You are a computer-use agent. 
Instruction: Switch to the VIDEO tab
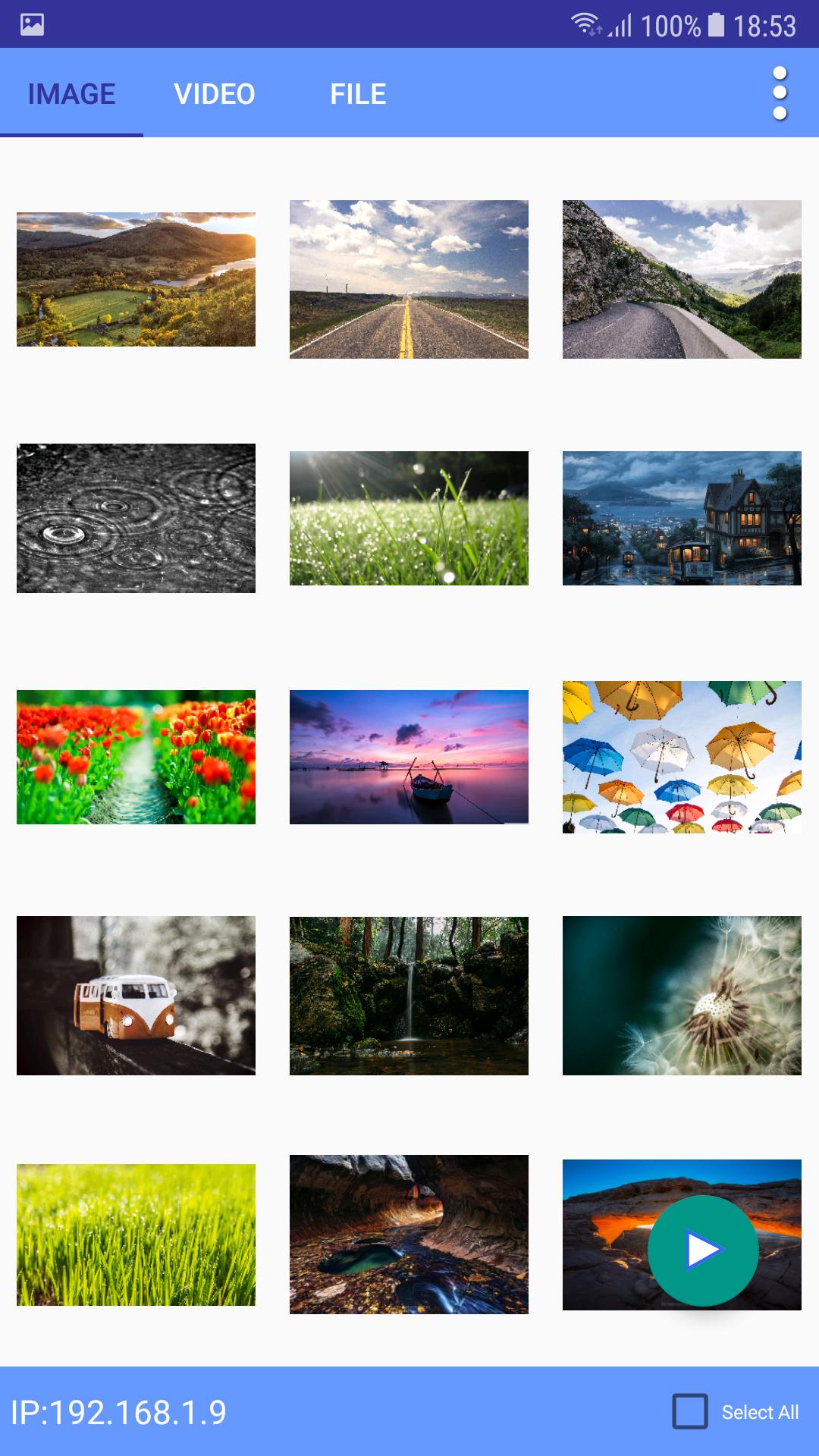coord(215,94)
